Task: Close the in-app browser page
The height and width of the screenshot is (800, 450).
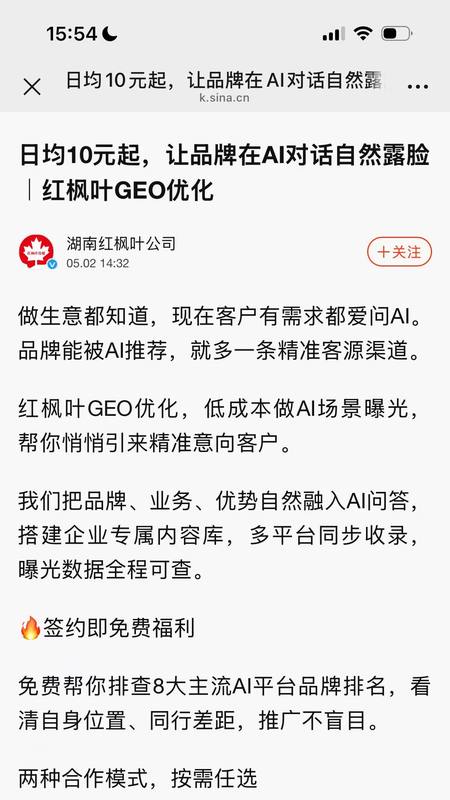Action: pos(32,87)
